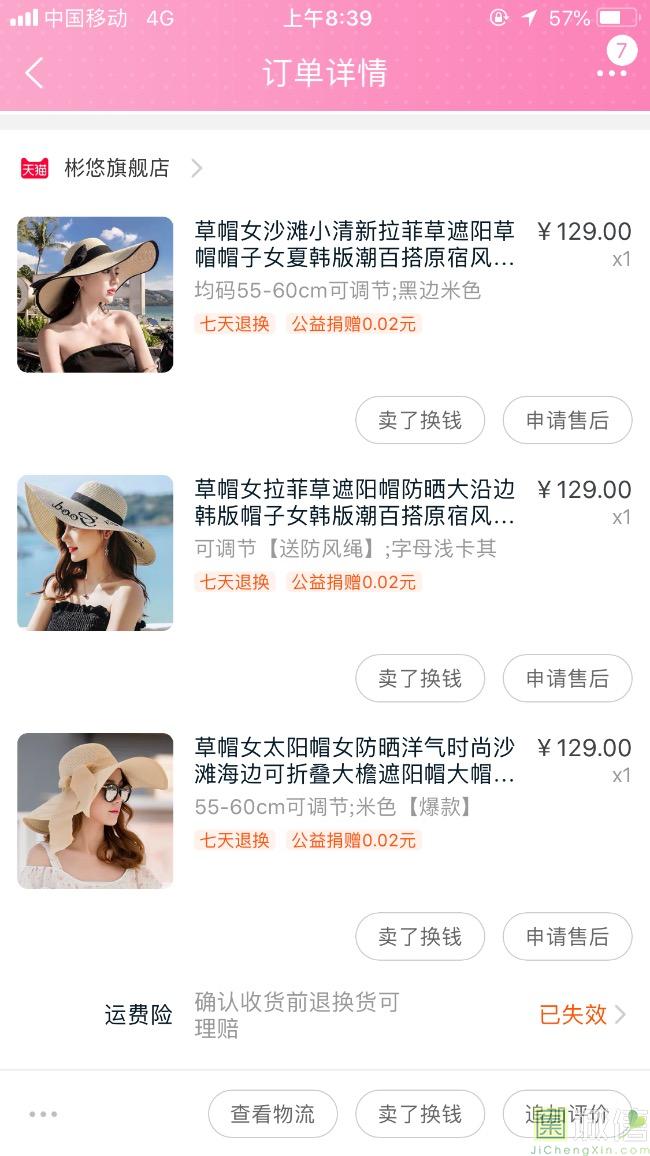Tap 卖了换钱 in the bottom order bar
Viewport: 650px width, 1156px height.
[x=420, y=1114]
